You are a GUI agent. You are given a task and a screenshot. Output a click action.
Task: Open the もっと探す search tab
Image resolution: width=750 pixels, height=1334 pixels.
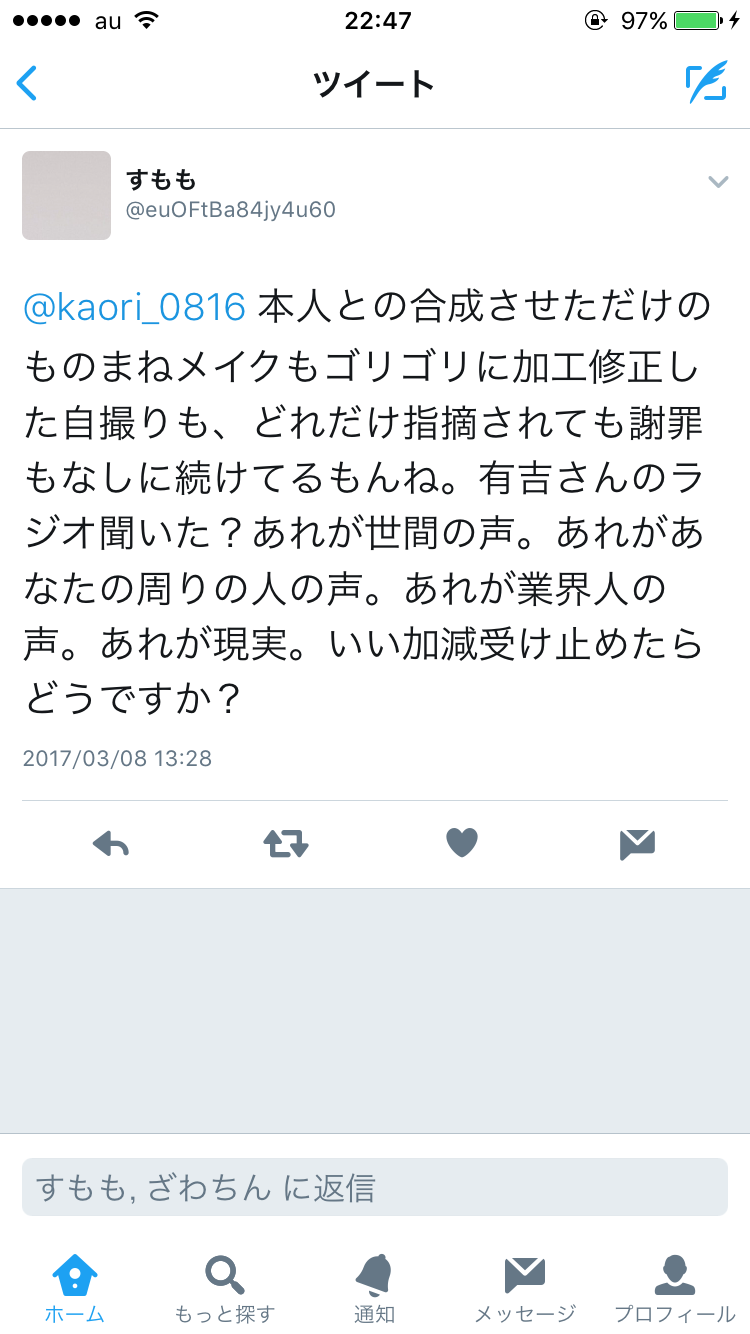[x=224, y=1288]
